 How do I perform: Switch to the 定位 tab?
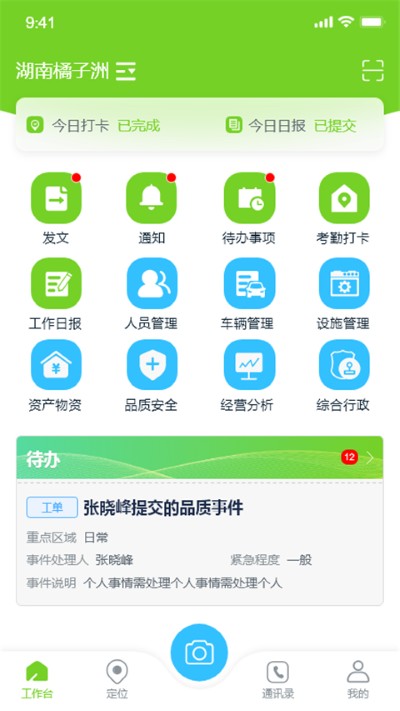tap(117, 679)
